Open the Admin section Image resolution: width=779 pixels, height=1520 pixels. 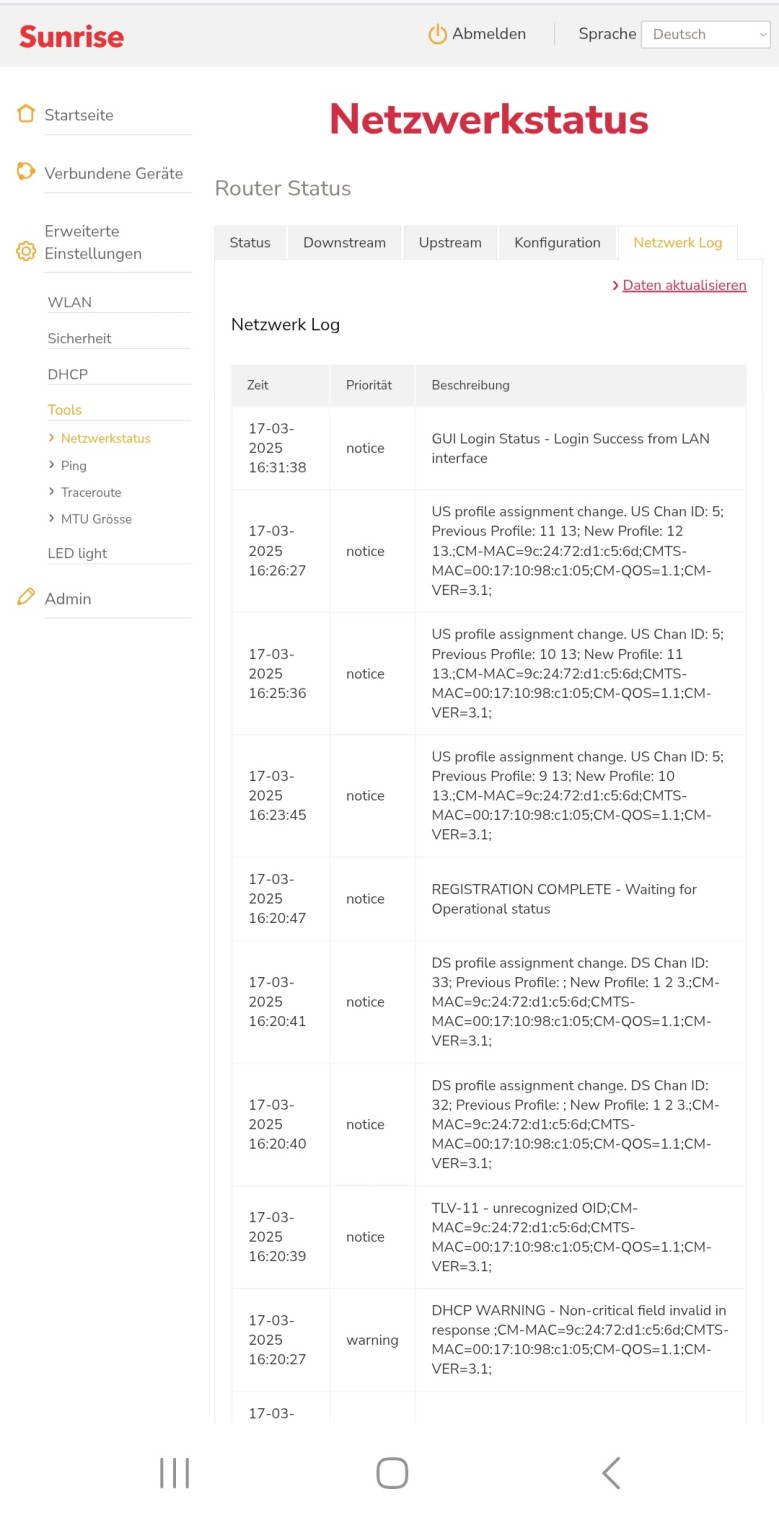coord(68,599)
